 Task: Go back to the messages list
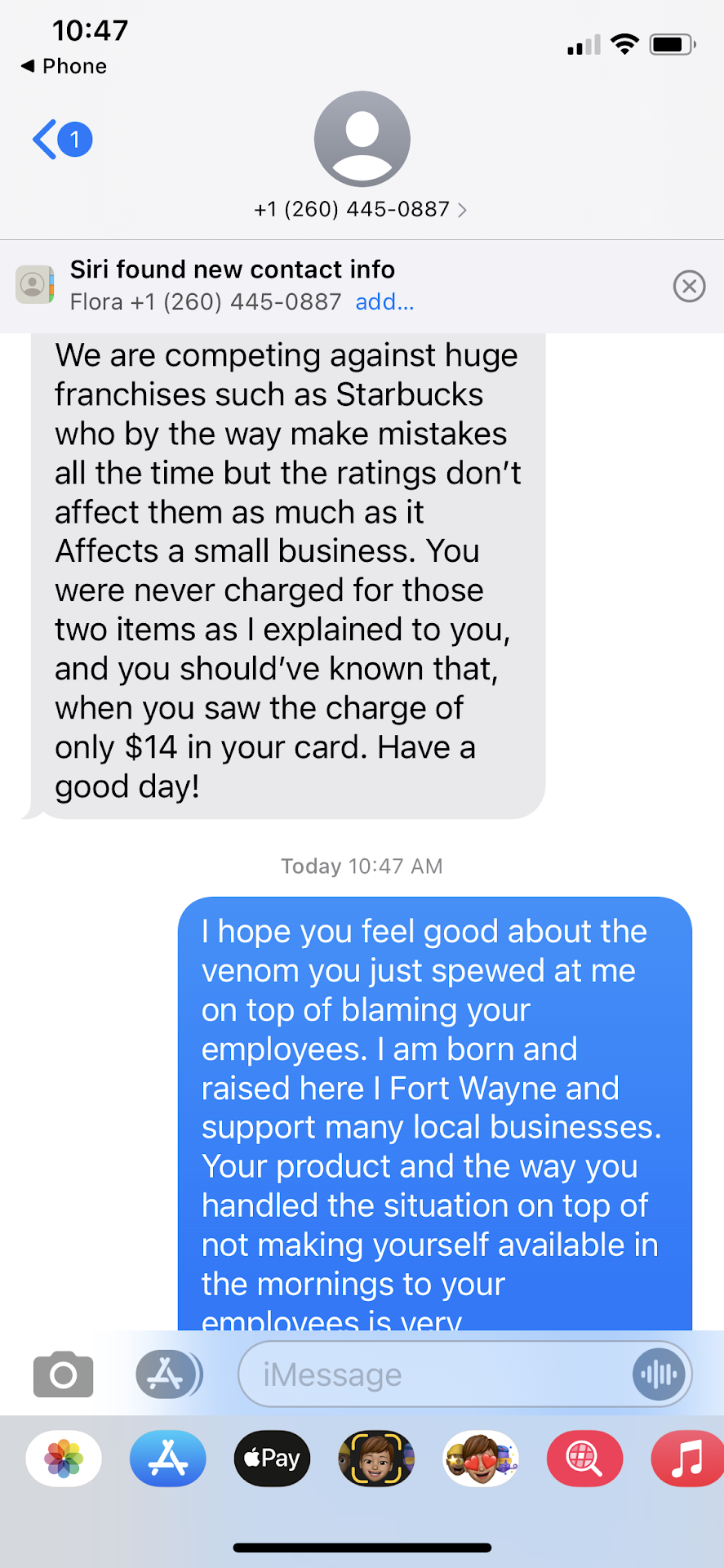pyautogui.click(x=60, y=140)
